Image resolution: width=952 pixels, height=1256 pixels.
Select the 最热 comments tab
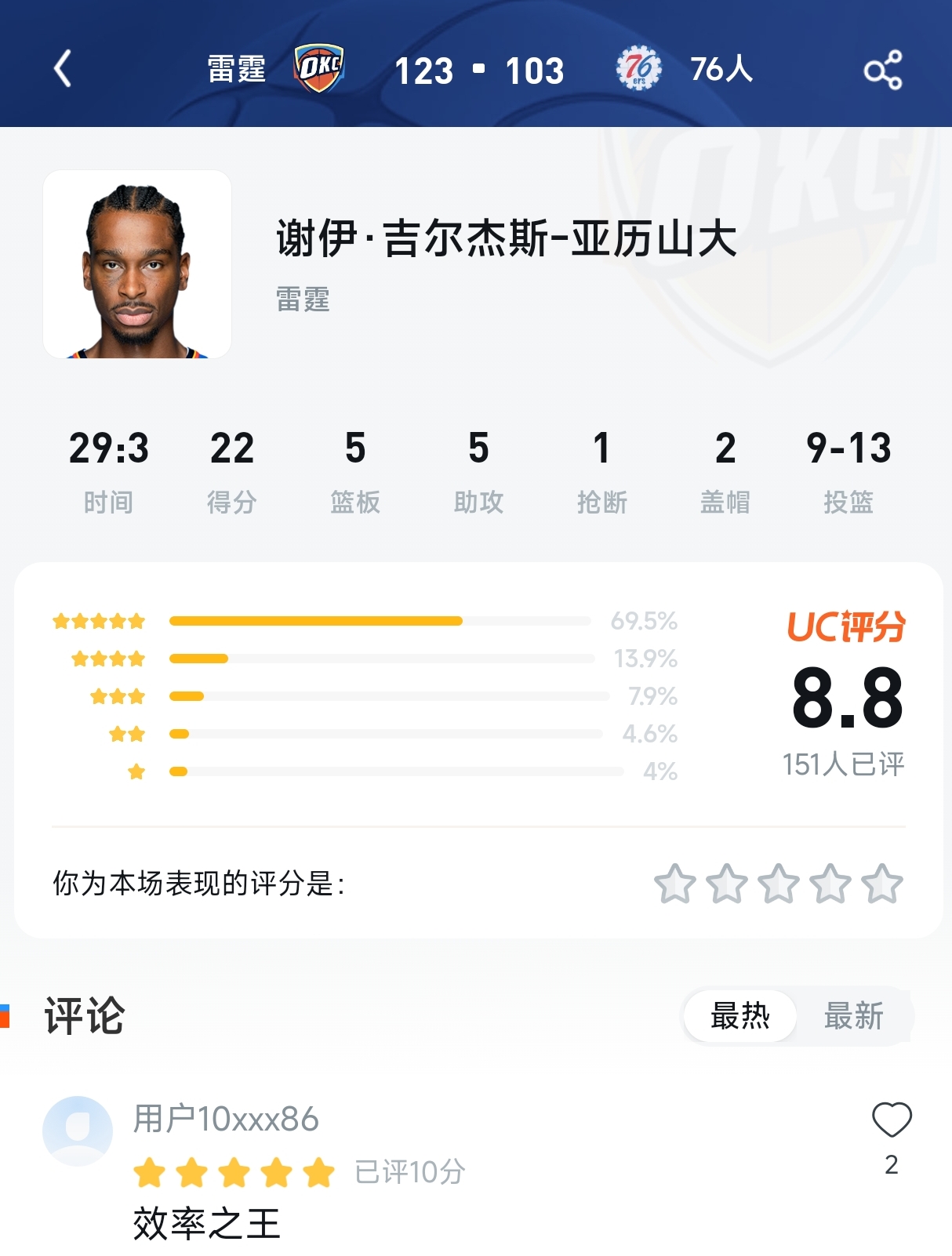(x=737, y=1015)
